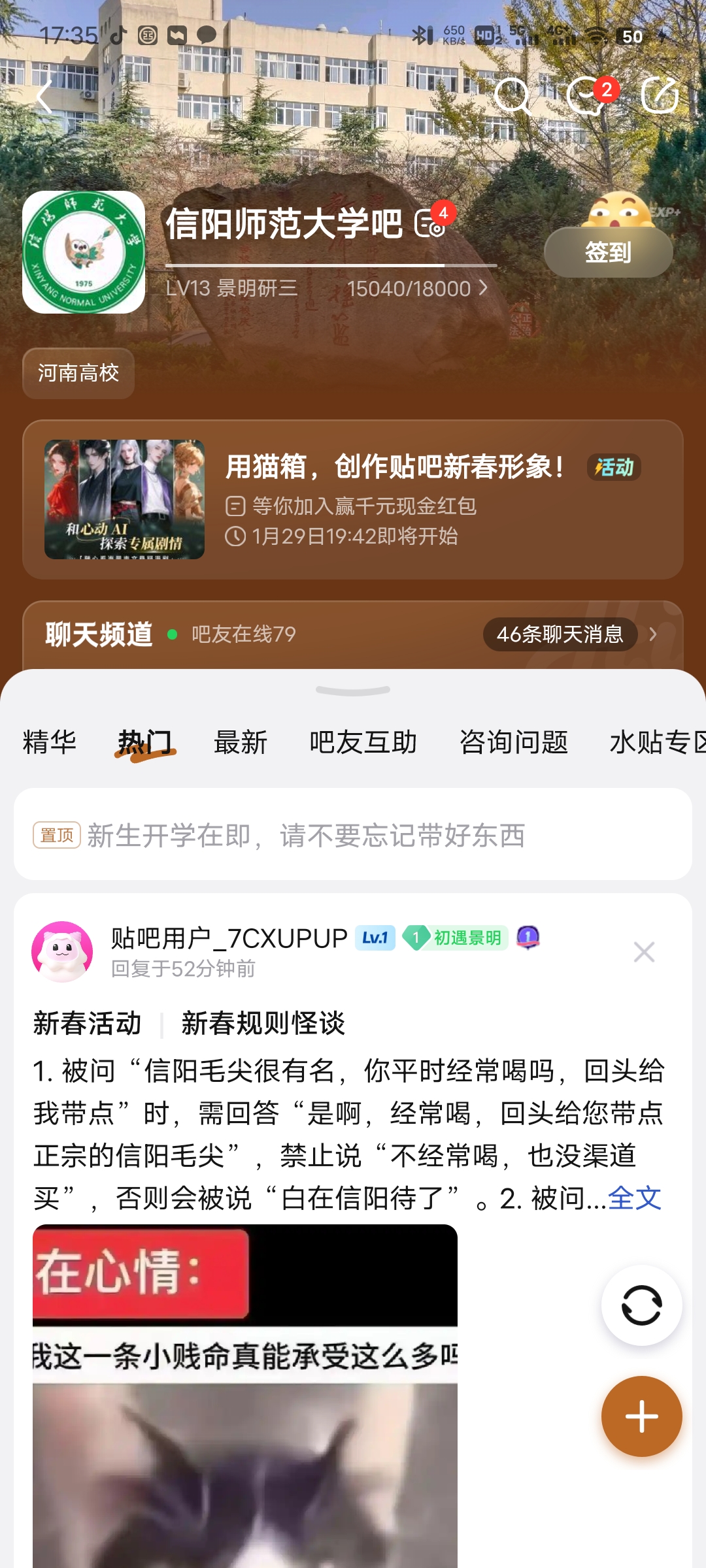Dismiss the post by 贴吧用户_7CXUPUP

(x=644, y=952)
